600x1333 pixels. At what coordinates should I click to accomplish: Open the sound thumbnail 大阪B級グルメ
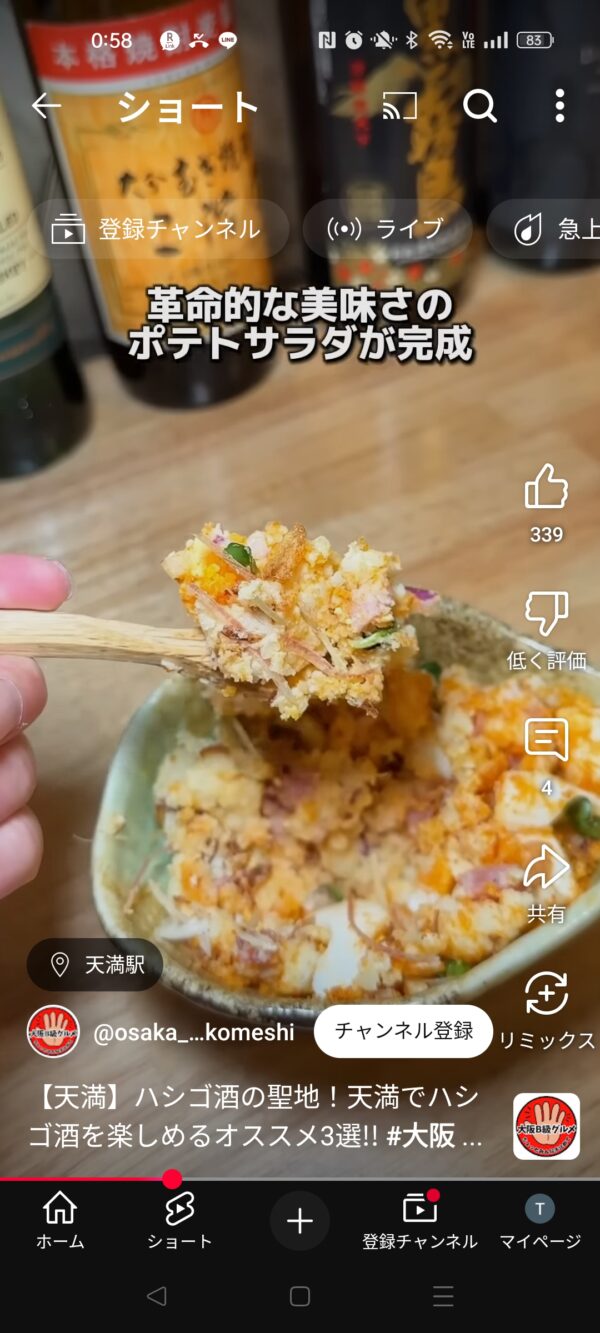coord(546,1126)
